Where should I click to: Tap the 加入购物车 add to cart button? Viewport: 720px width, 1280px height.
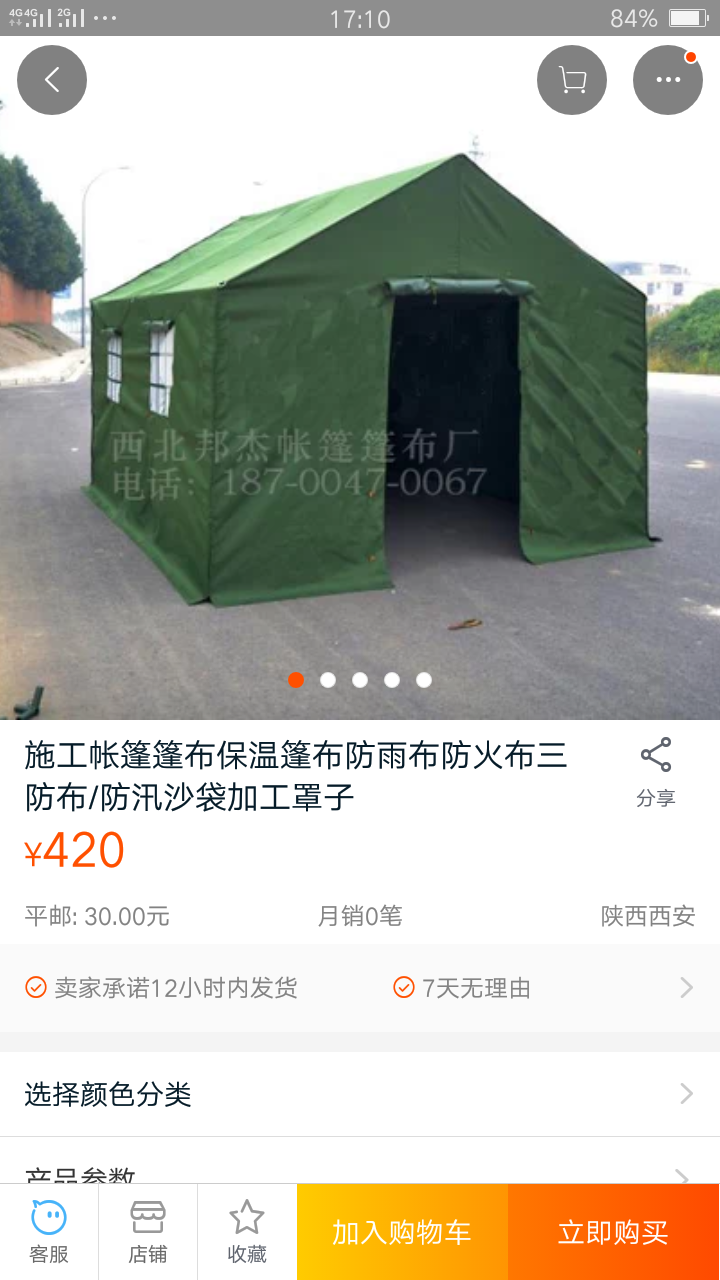[400, 1232]
